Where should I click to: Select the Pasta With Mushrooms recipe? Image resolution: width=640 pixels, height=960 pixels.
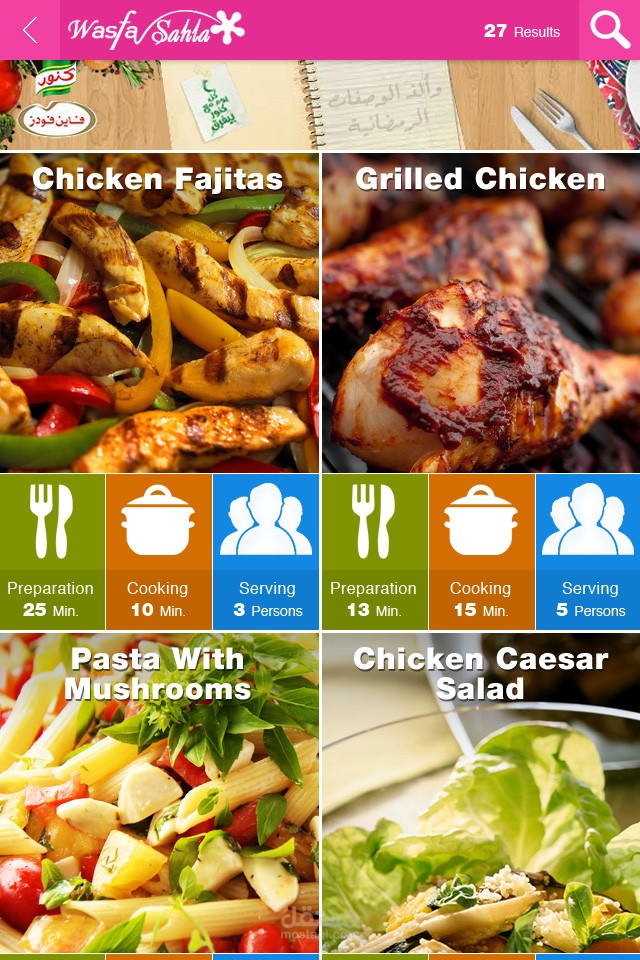[160, 795]
